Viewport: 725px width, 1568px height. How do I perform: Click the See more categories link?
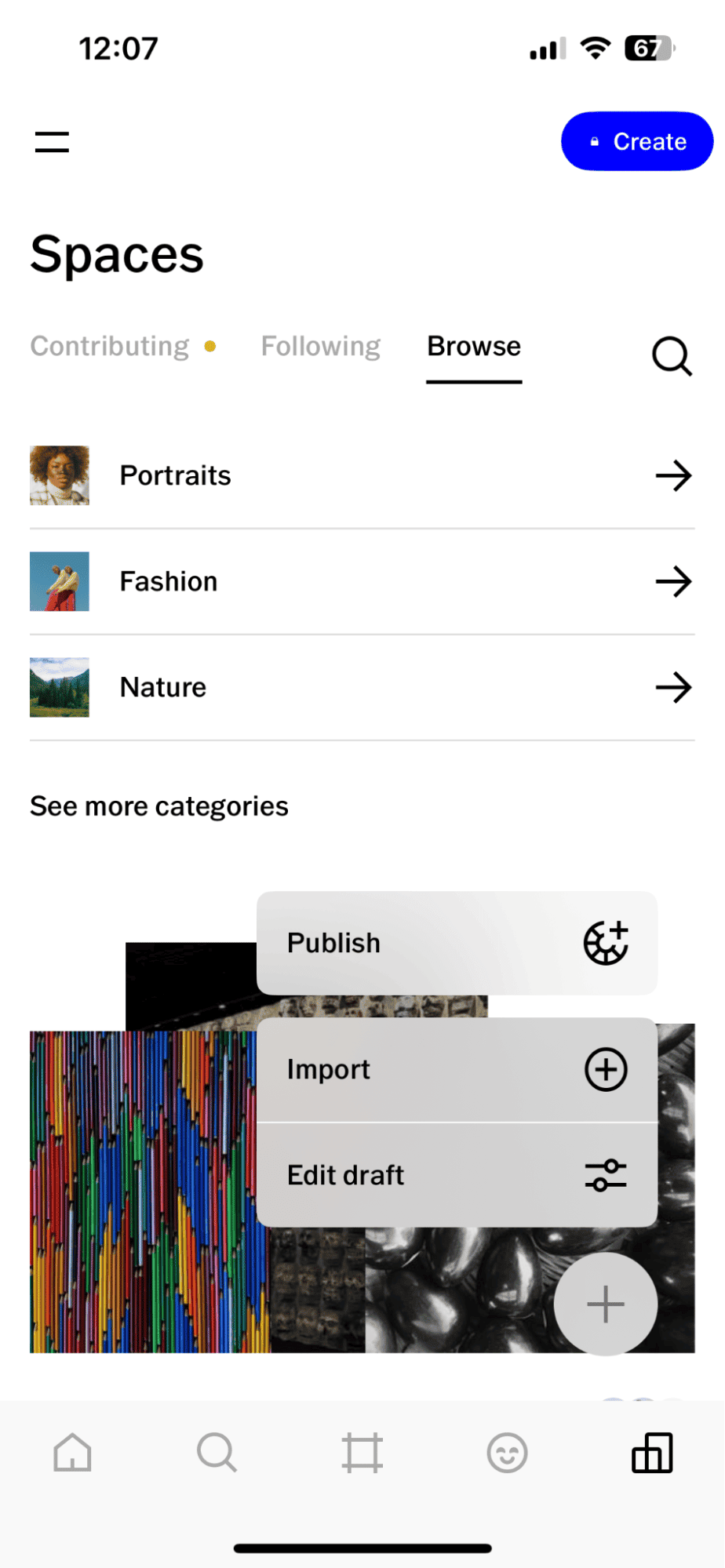coord(158,806)
